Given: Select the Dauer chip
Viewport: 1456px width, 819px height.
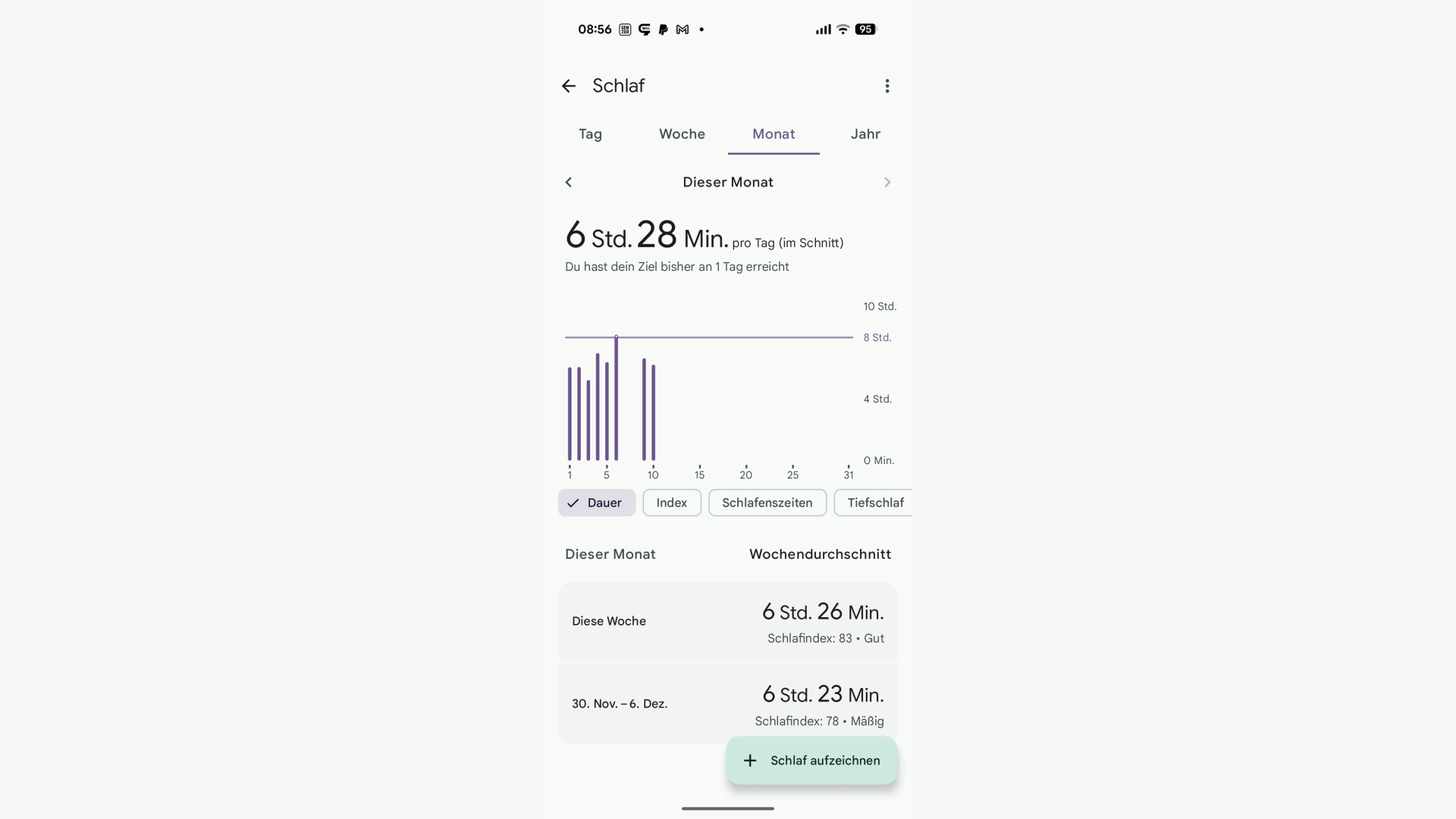Looking at the screenshot, I should coord(597,503).
